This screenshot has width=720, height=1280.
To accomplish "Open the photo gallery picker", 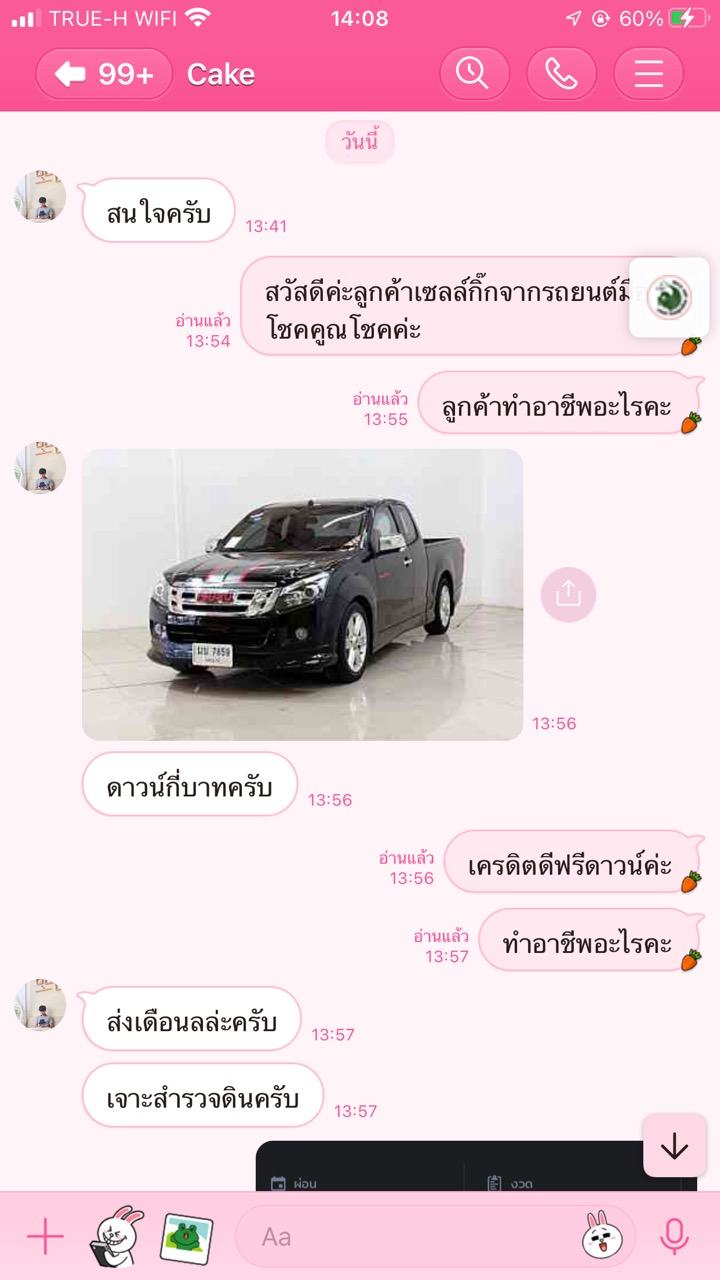I will tap(186, 1237).
